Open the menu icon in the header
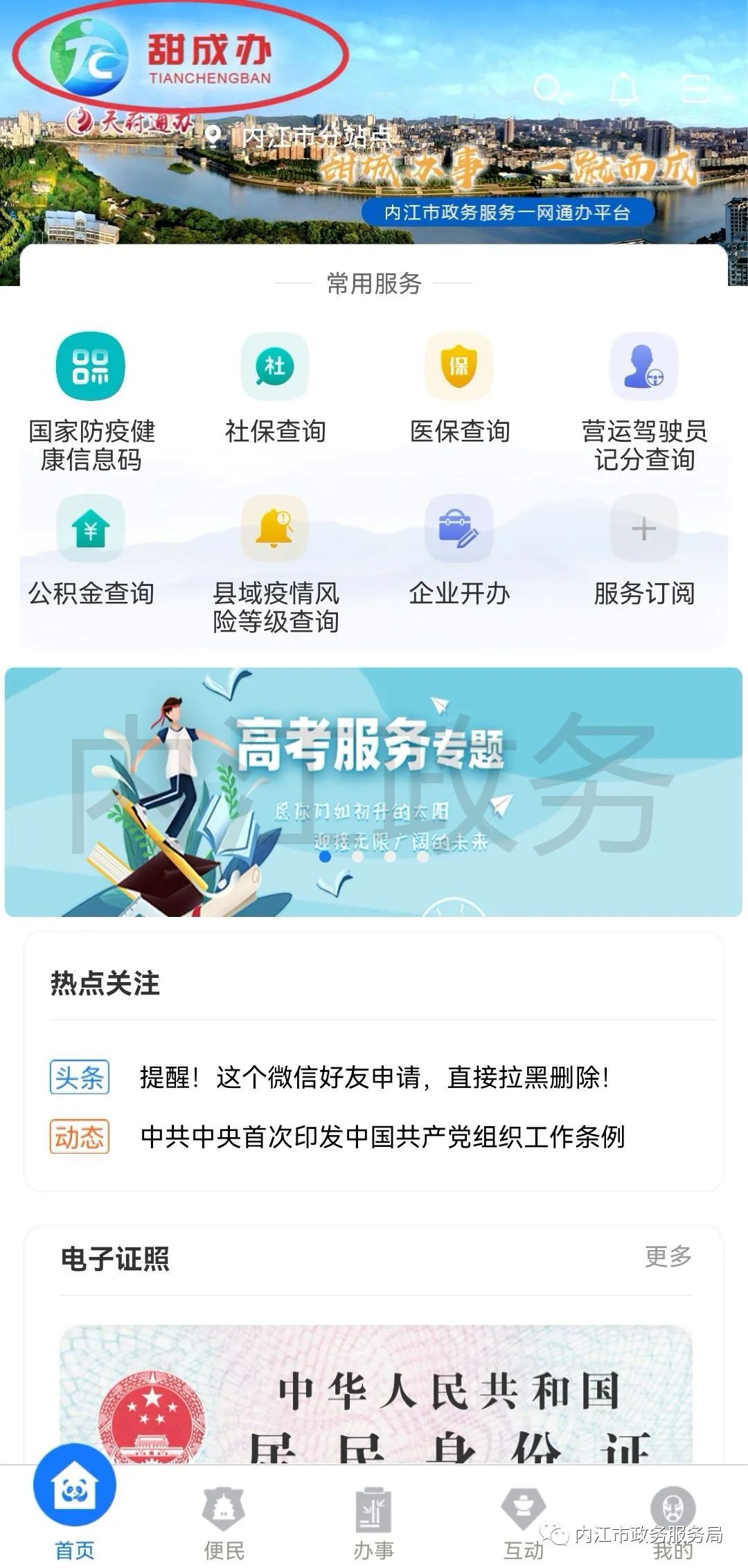748x1568 pixels. click(x=695, y=89)
